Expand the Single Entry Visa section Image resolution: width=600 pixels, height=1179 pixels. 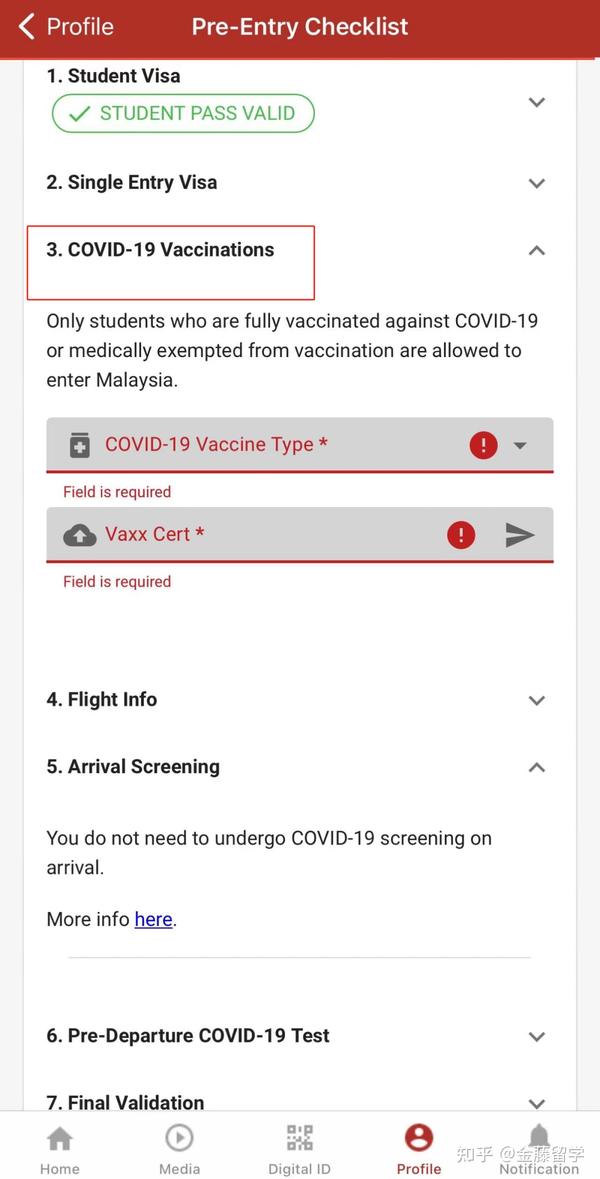537,183
